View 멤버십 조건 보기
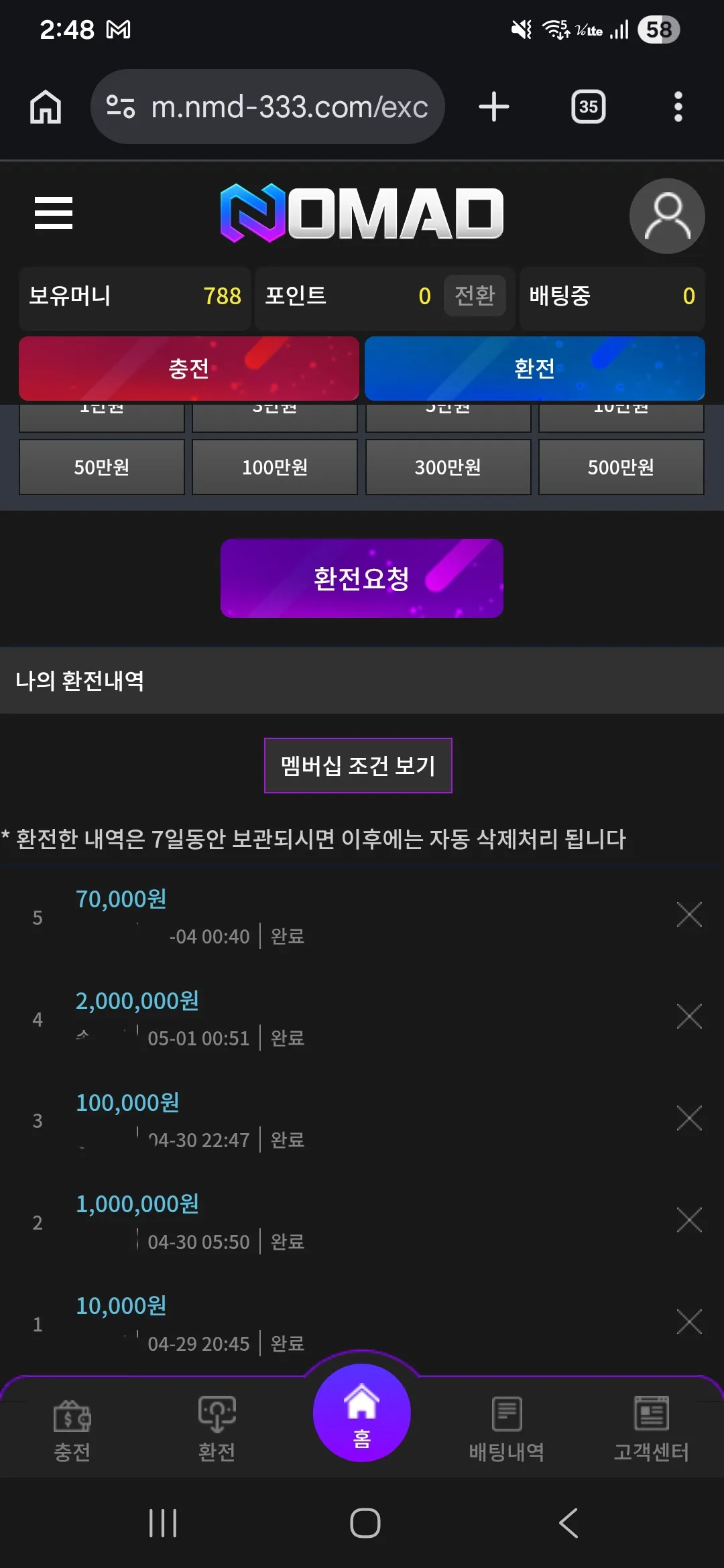Screen dimensions: 724x1568 358,765
